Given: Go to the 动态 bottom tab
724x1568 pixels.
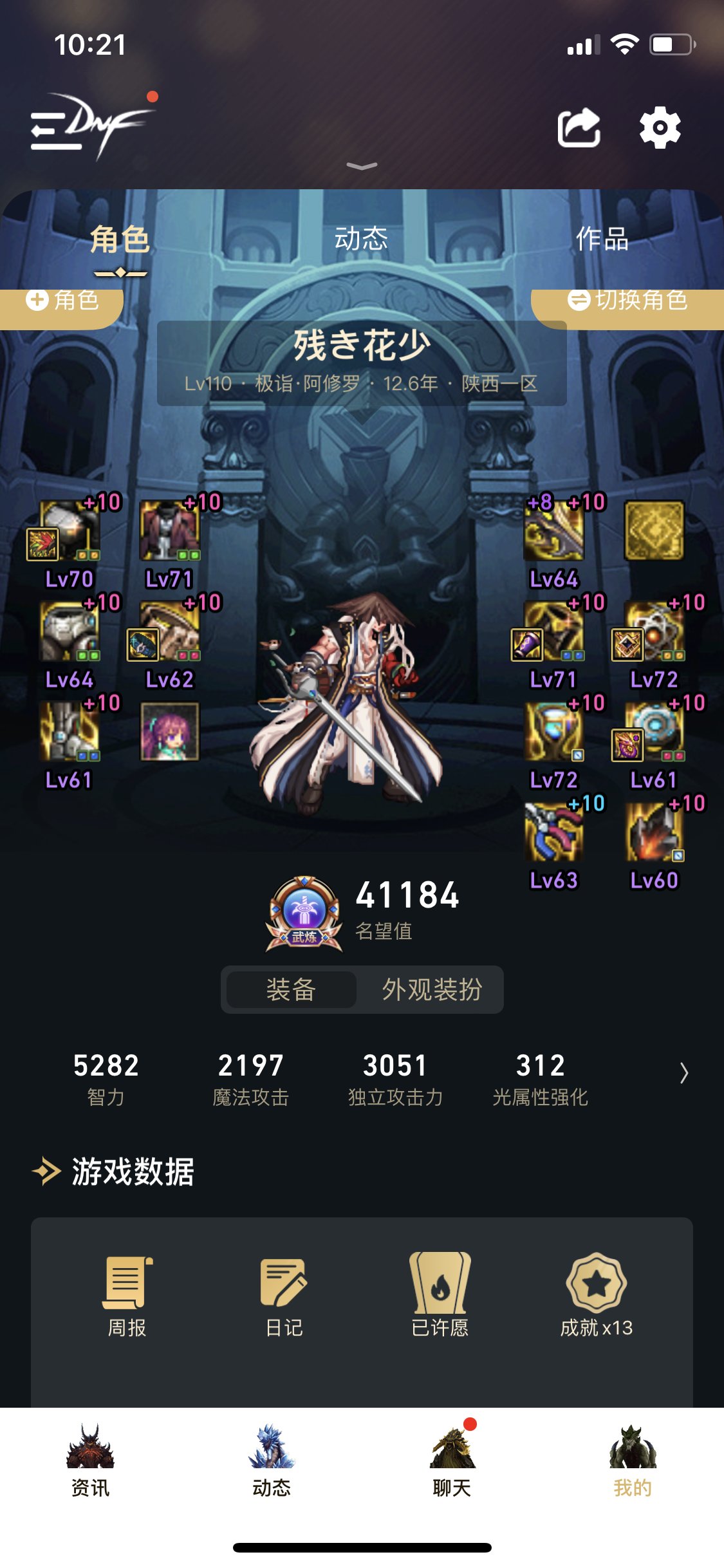Looking at the screenshot, I should [x=271, y=1461].
